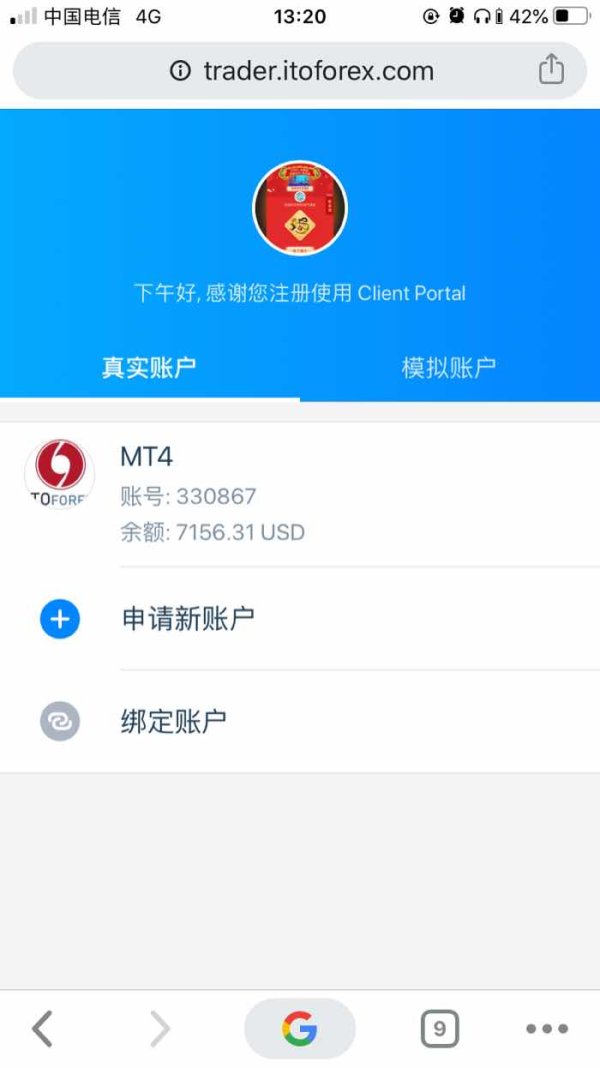This screenshot has width=600, height=1068.
Task: Tap the share icon in address bar
Action: 551,69
